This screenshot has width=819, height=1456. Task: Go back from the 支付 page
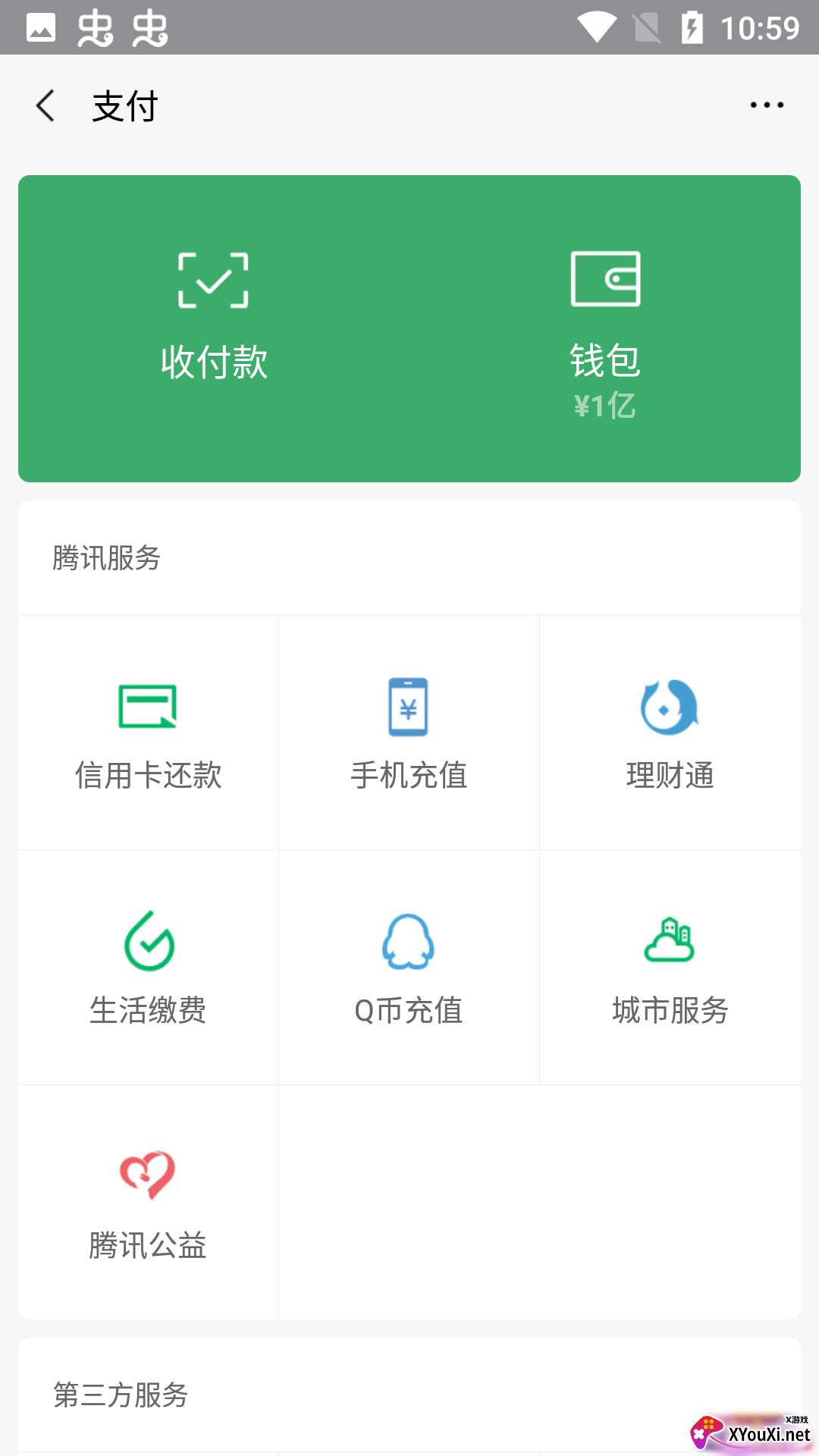point(45,105)
